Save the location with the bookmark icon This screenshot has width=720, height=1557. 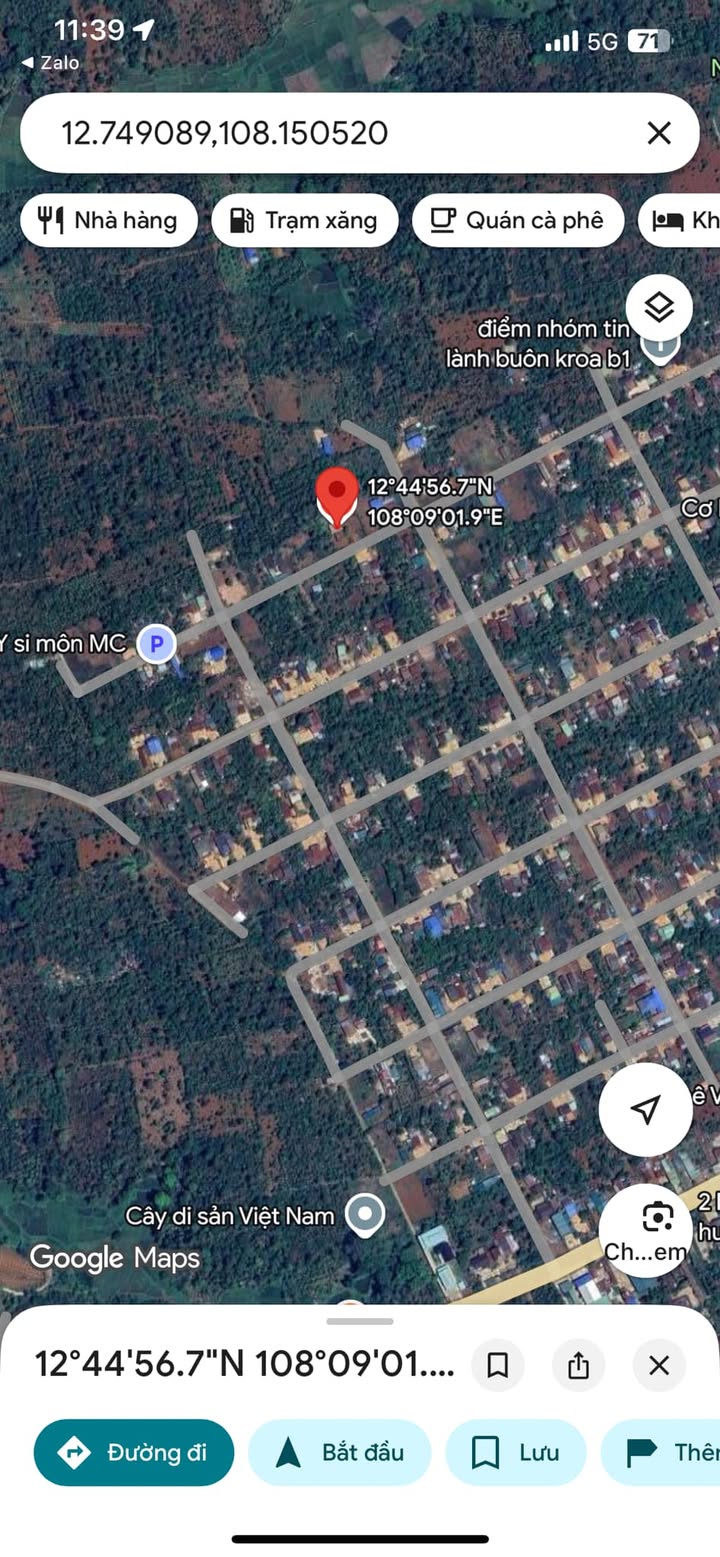click(498, 1365)
